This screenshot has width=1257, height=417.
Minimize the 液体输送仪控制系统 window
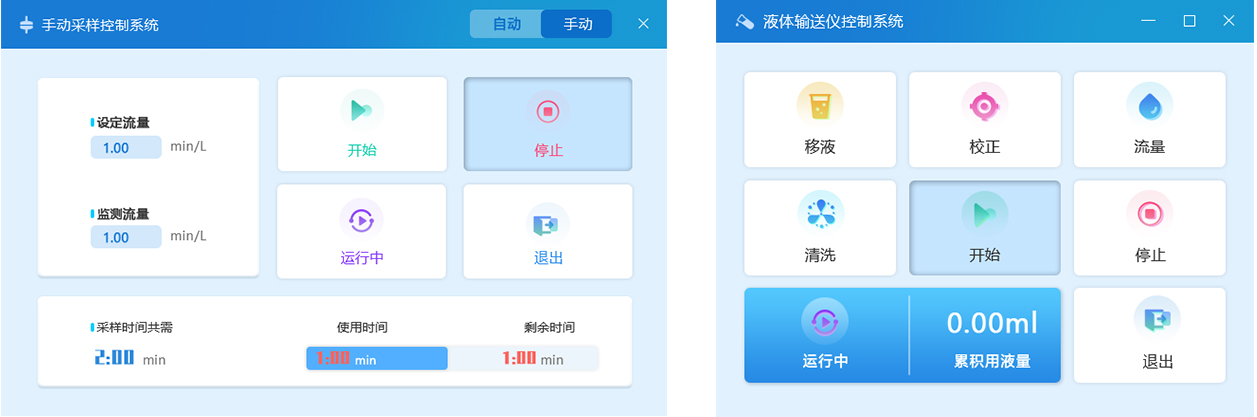click(x=1149, y=21)
